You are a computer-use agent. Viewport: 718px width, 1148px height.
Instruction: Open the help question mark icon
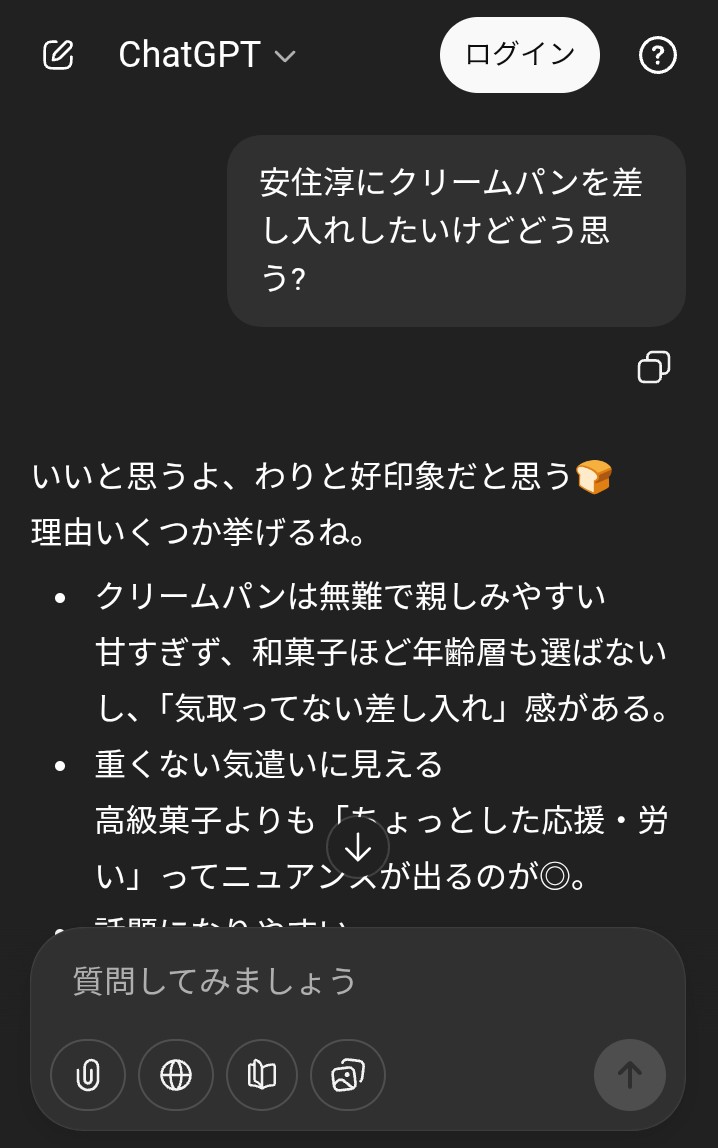(658, 55)
